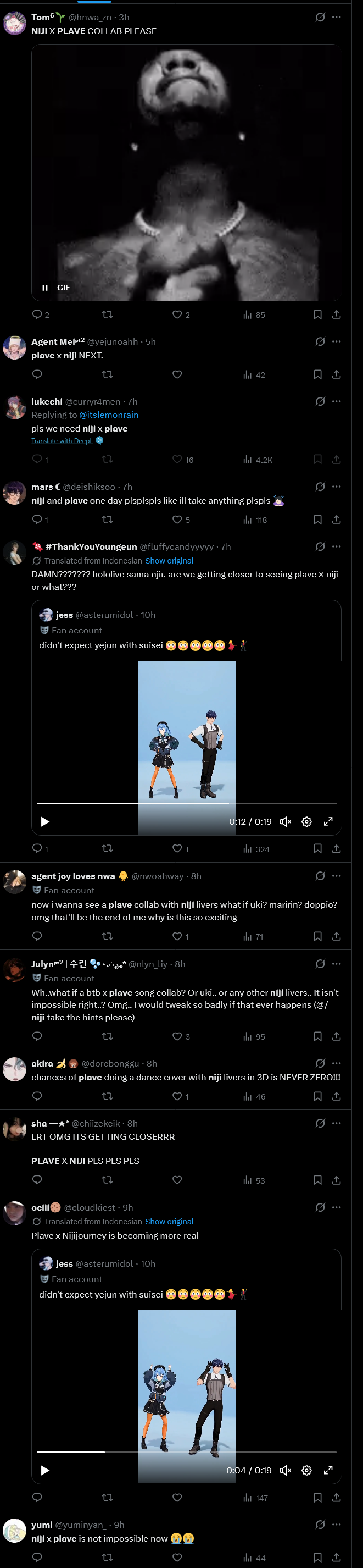Screen dimensions: 363x1568
Task: Play the 0:12 / 0:19 video
Action: [45, 822]
